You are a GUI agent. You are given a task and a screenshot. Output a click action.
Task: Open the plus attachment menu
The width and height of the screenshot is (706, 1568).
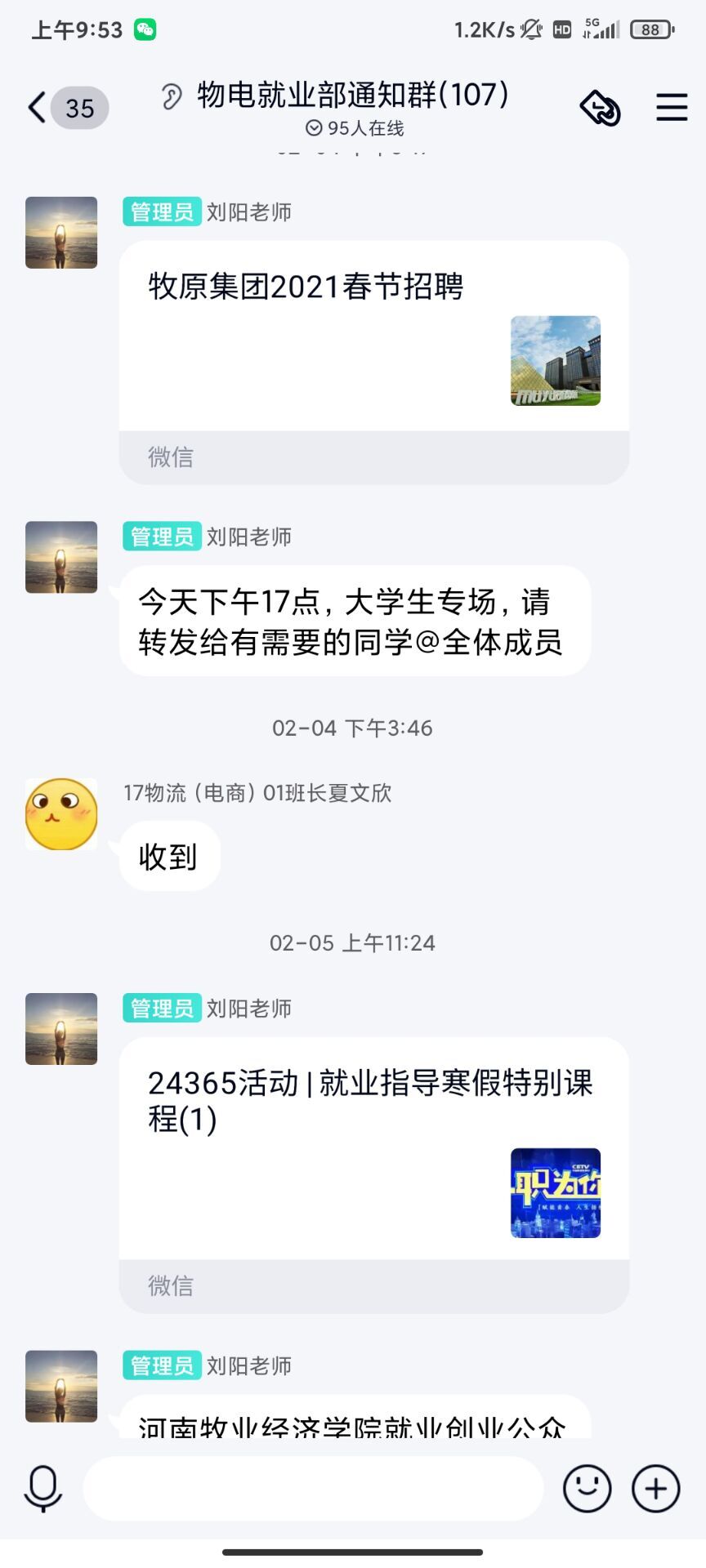coord(655,1488)
